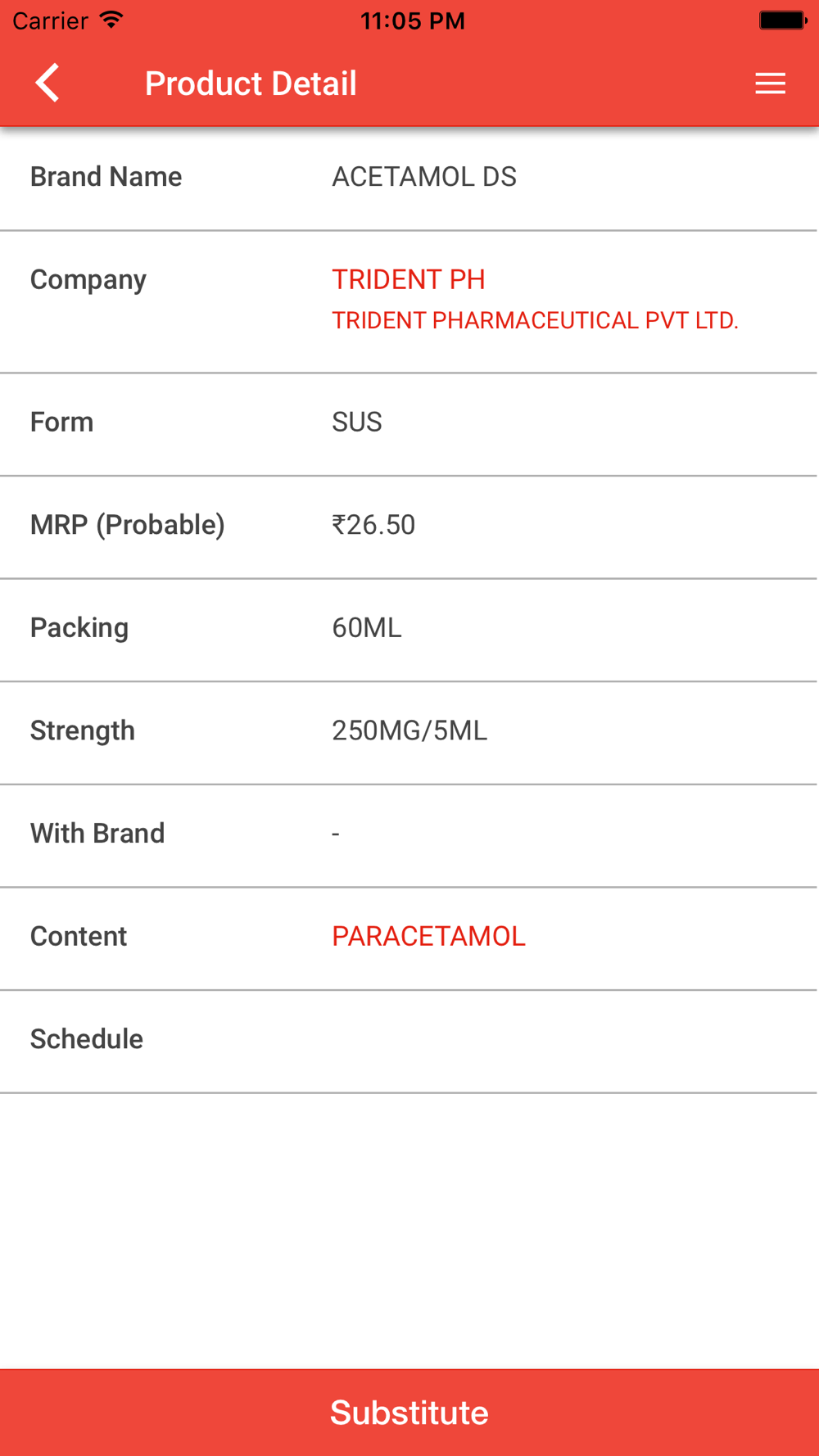View products containing PARACETAMOL
The height and width of the screenshot is (1456, 819).
click(428, 936)
